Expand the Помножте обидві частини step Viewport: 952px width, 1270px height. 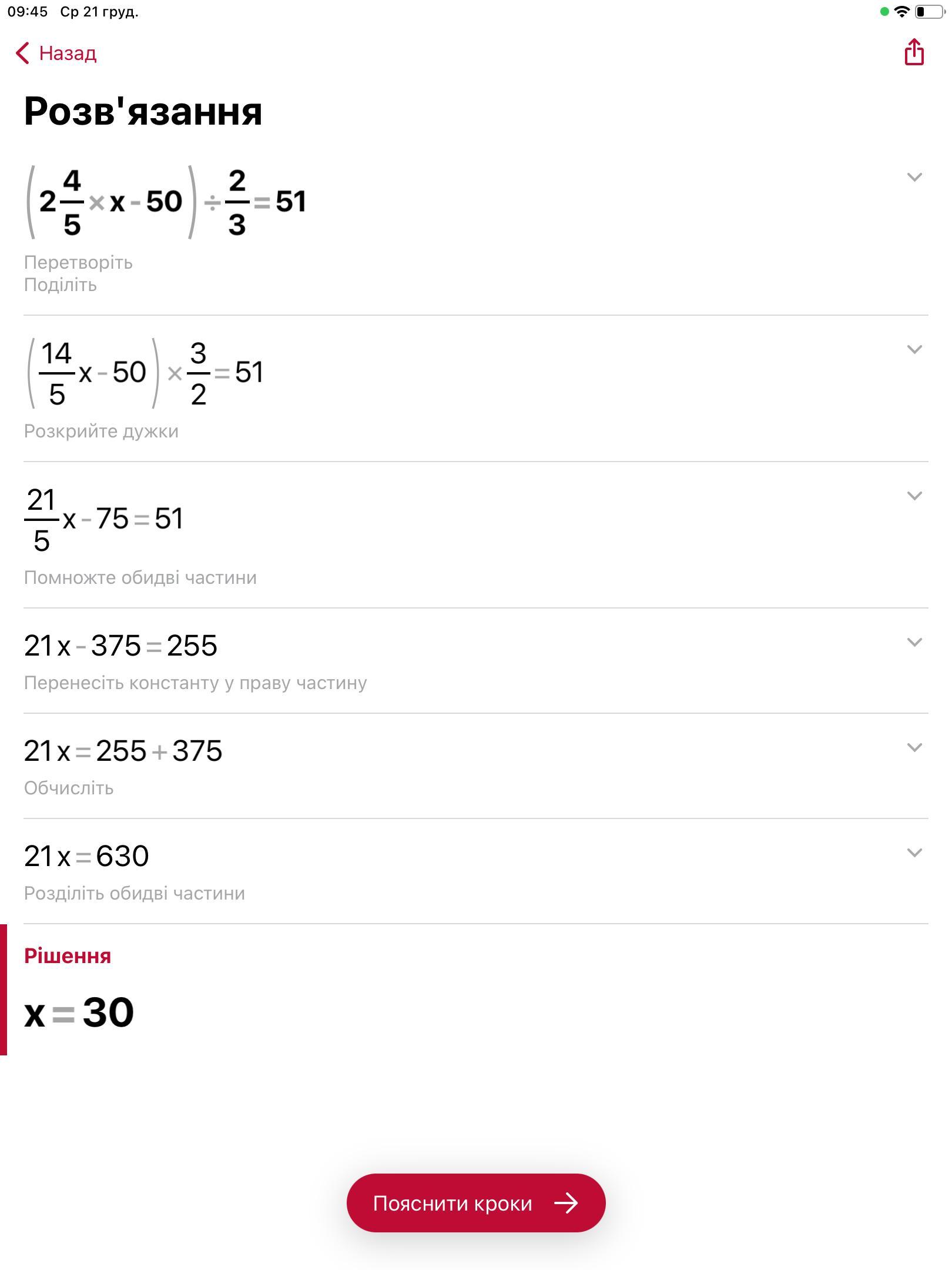coord(914,496)
